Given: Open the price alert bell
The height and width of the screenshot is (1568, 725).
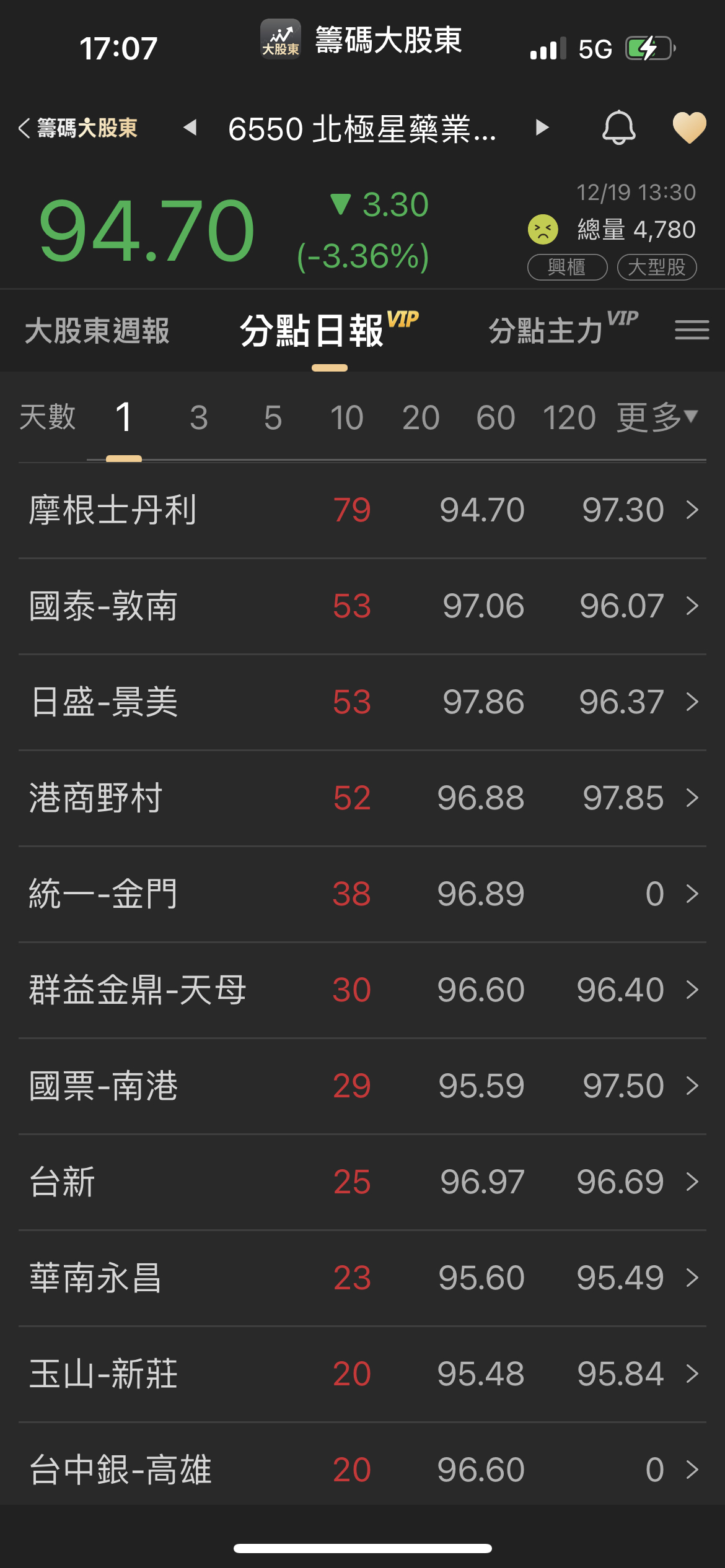Looking at the screenshot, I should (618, 128).
